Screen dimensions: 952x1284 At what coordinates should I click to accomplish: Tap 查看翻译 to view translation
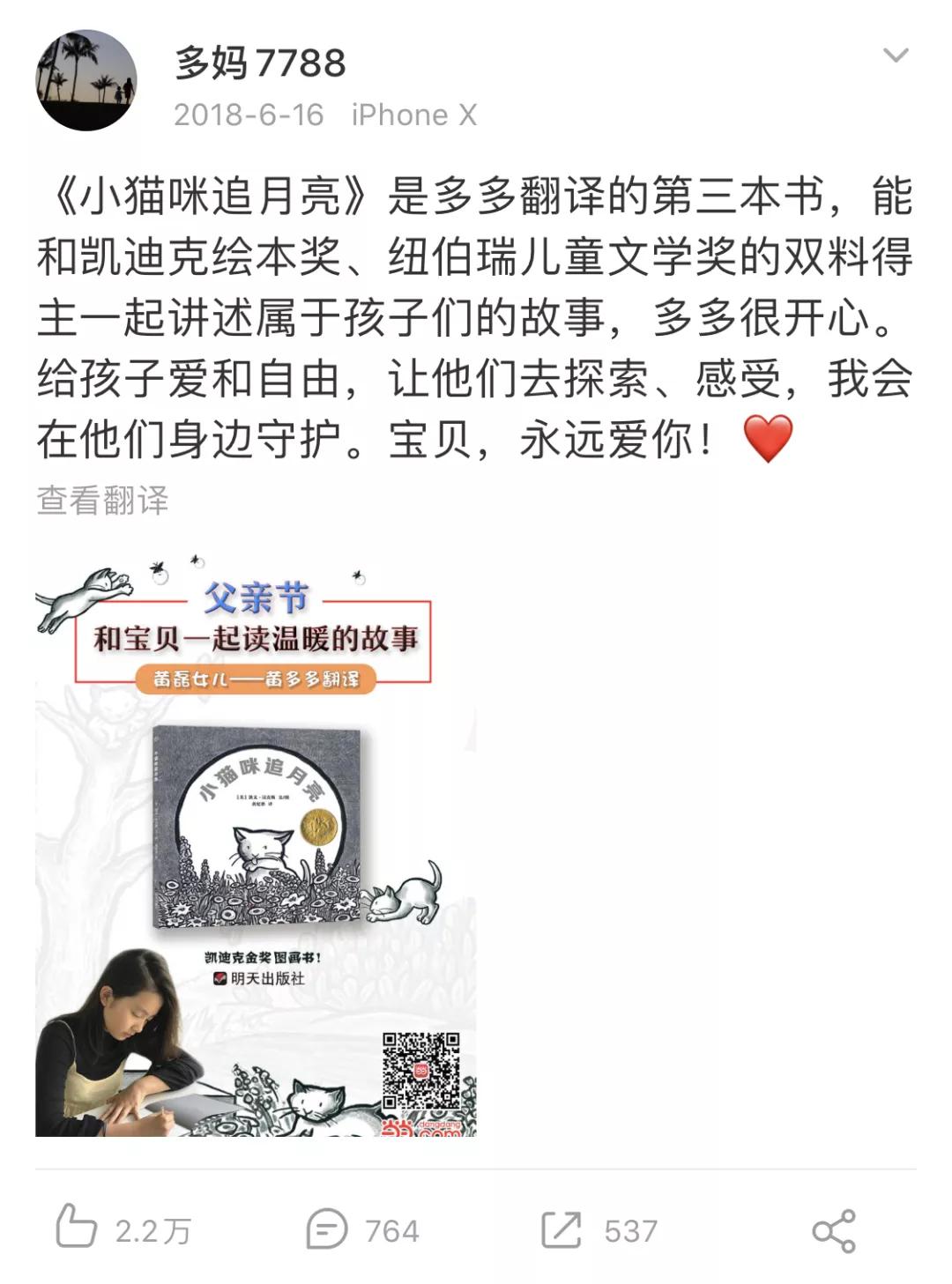(102, 500)
